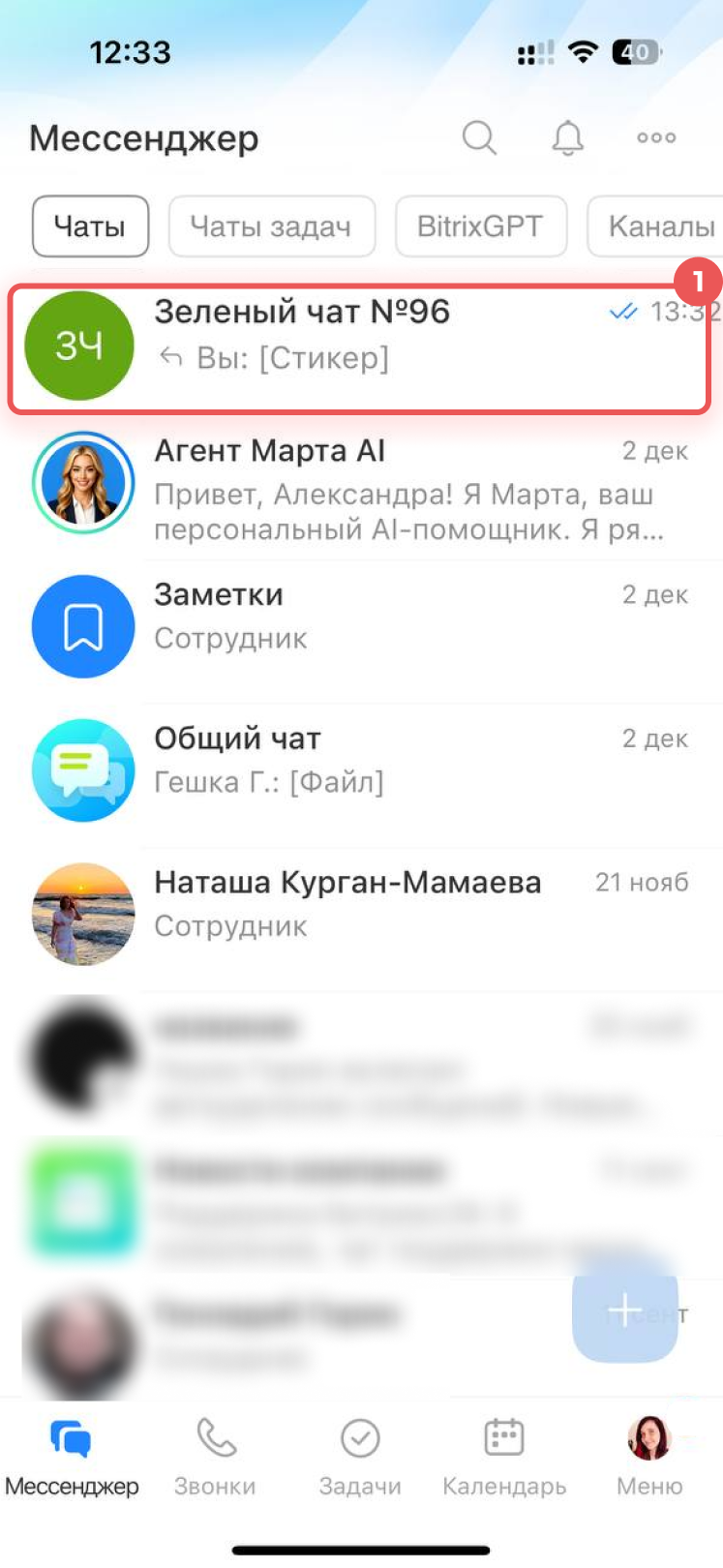Viewport: 723px width, 1568px height.
Task: Switch to Чаты задач chip
Action: (271, 226)
